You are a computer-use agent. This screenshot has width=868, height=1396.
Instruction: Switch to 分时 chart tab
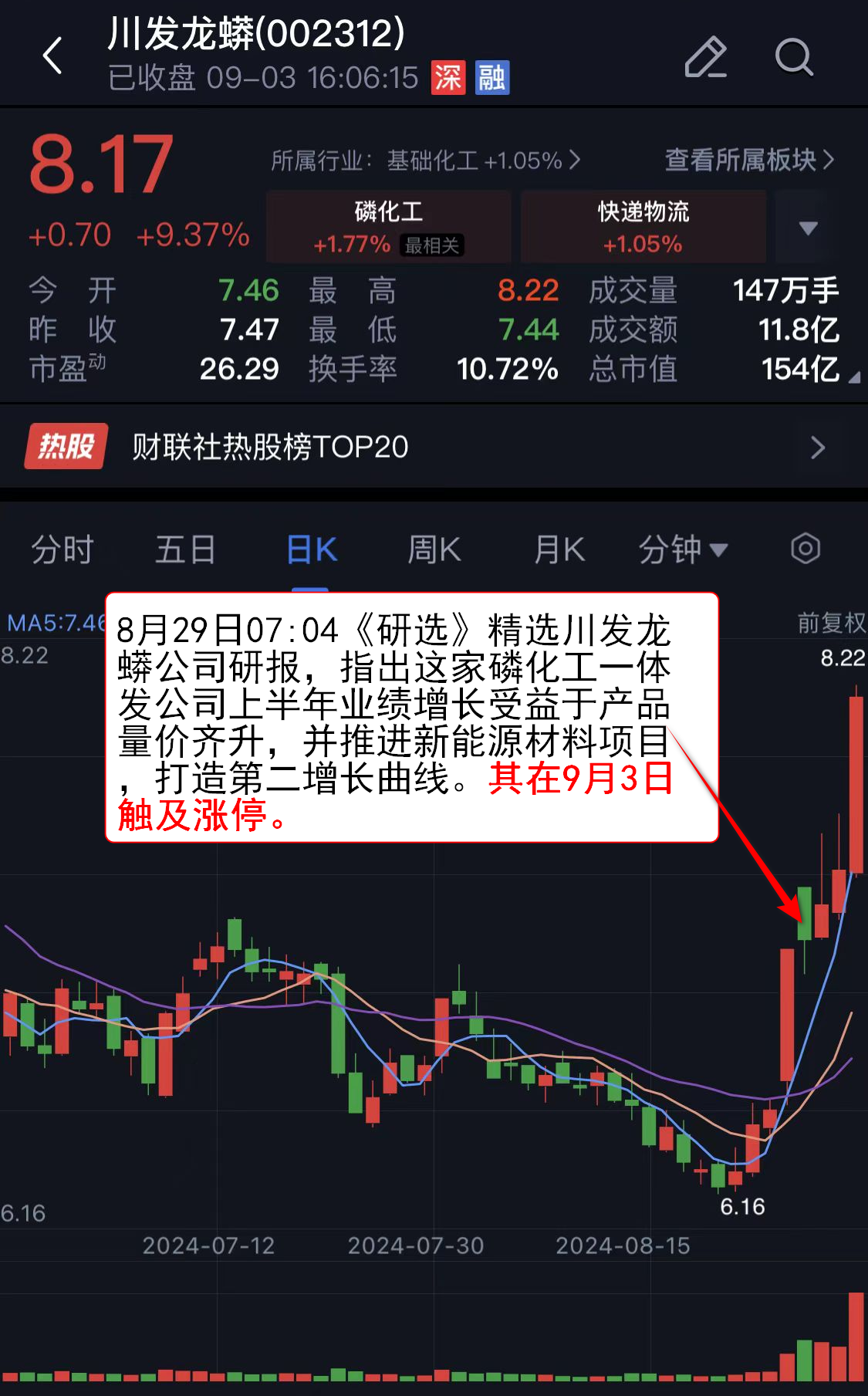62,550
